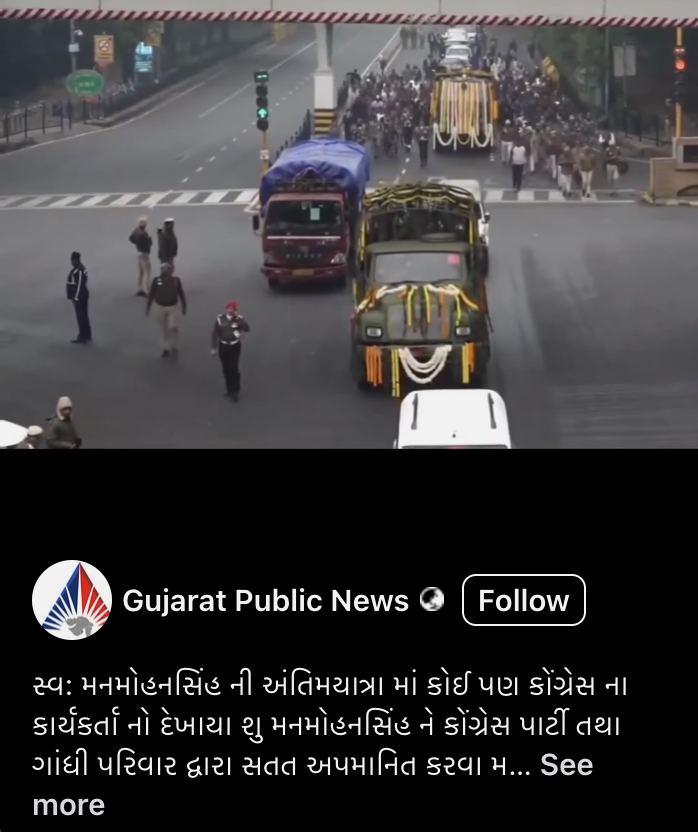Viewport: 698px width, 832px height.
Task: Open the Gujarat Public News page name
Action: [265, 600]
